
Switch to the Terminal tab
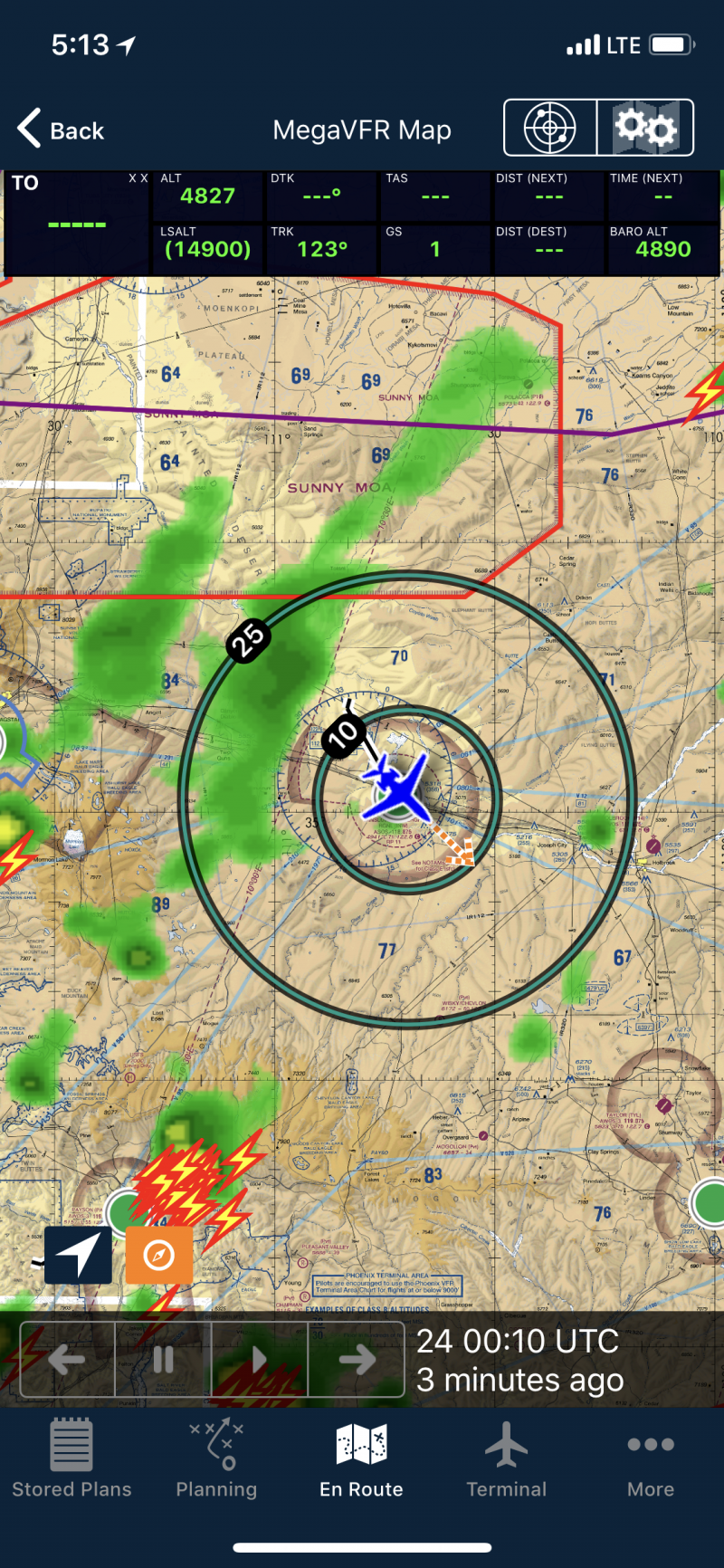coord(506,1458)
